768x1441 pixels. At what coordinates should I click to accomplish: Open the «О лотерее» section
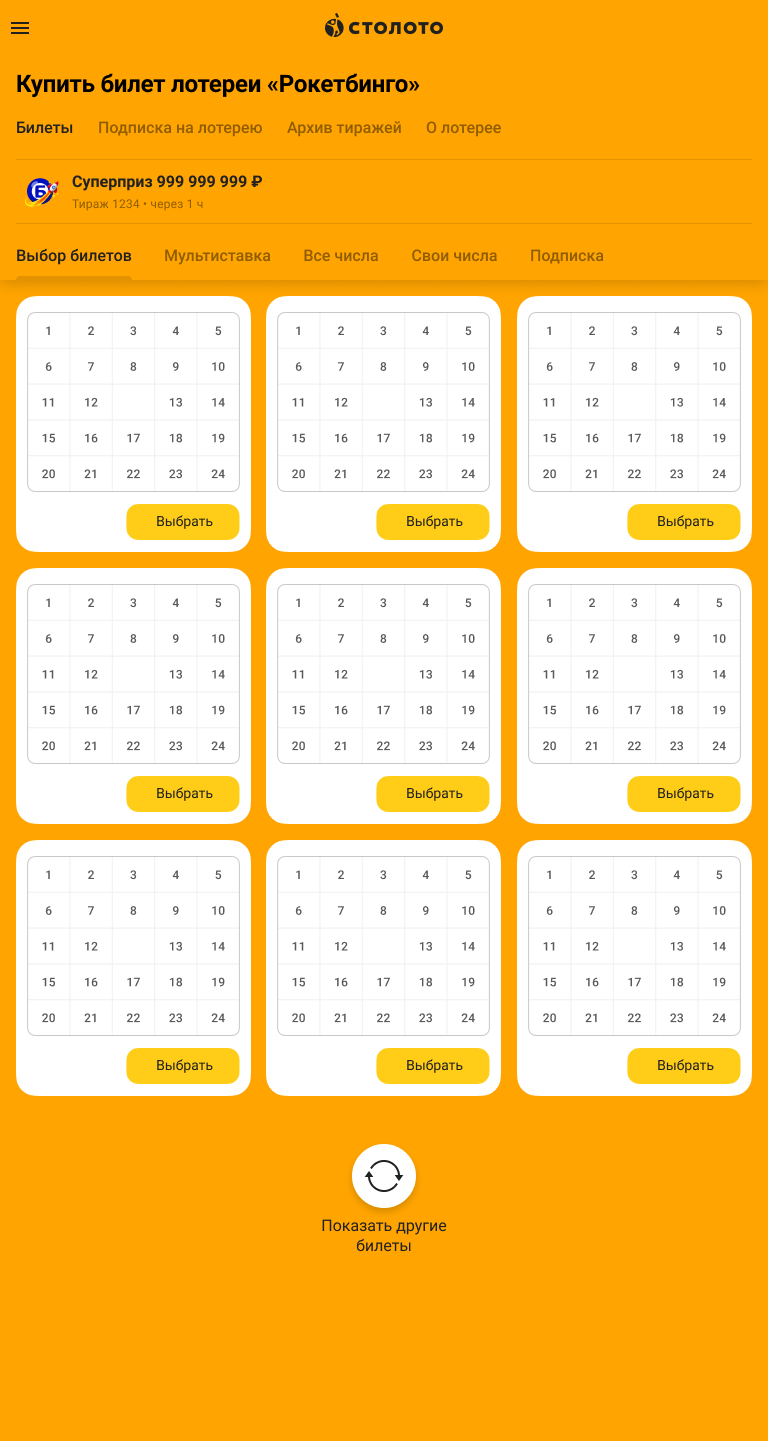pyautogui.click(x=463, y=128)
